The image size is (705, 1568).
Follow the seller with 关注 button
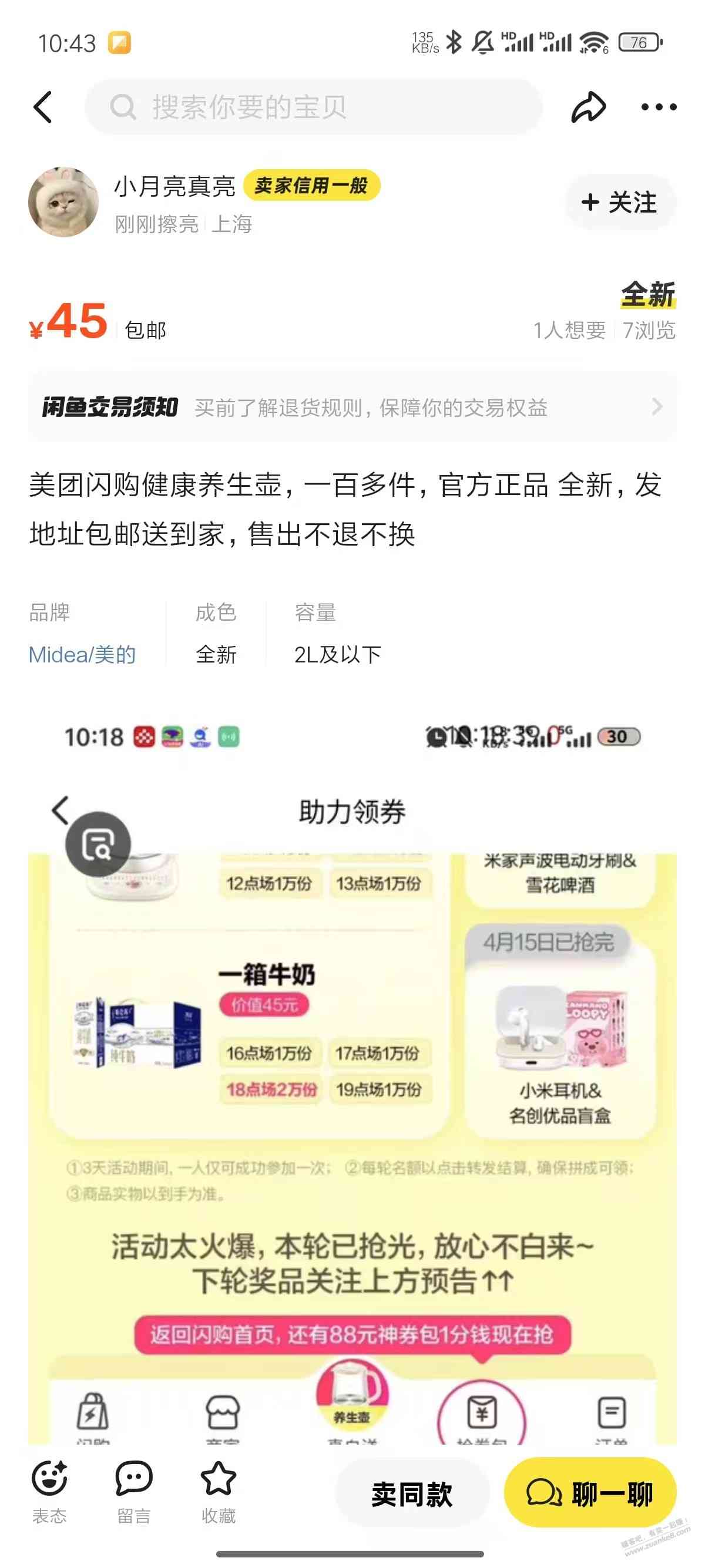[x=619, y=202]
